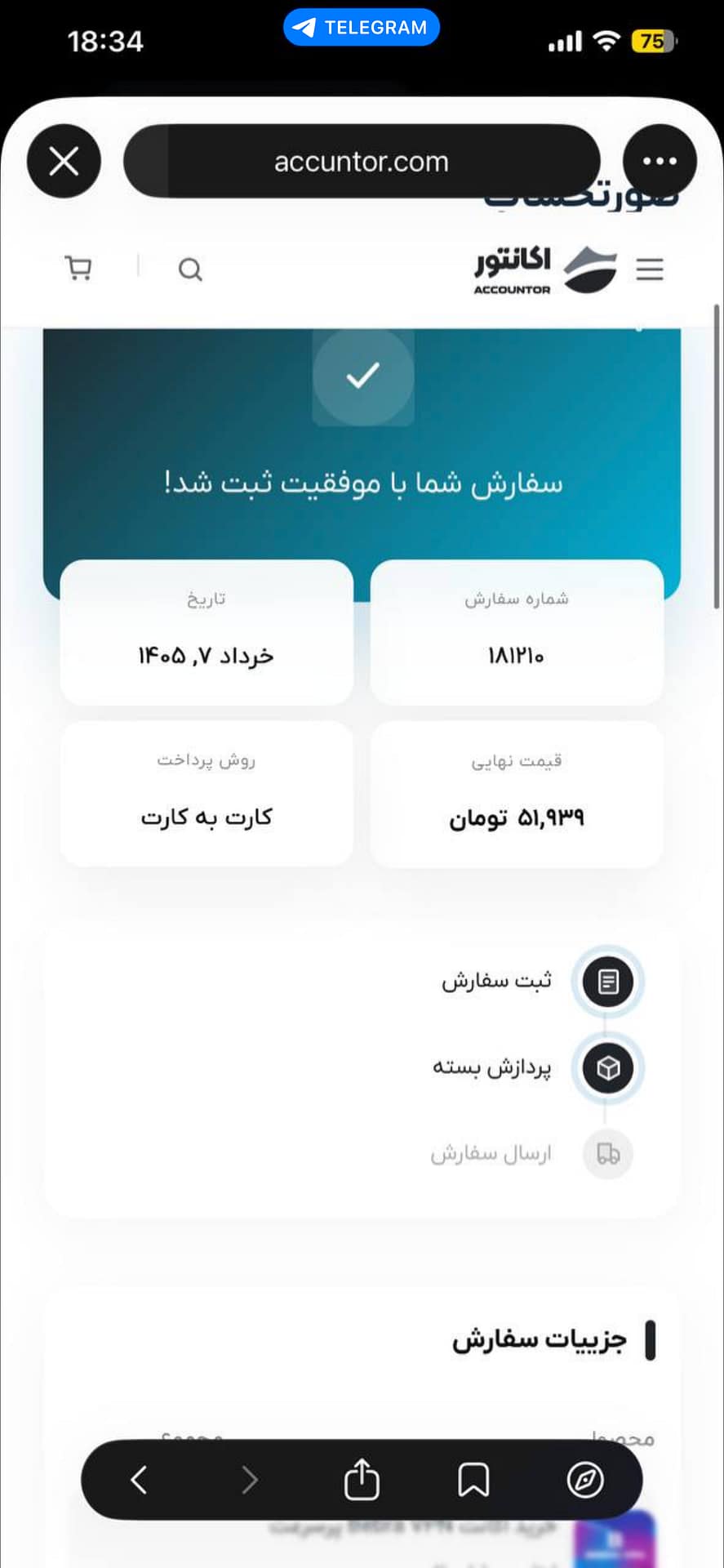This screenshot has width=724, height=1568.
Task: Share this page
Action: pos(362,1478)
